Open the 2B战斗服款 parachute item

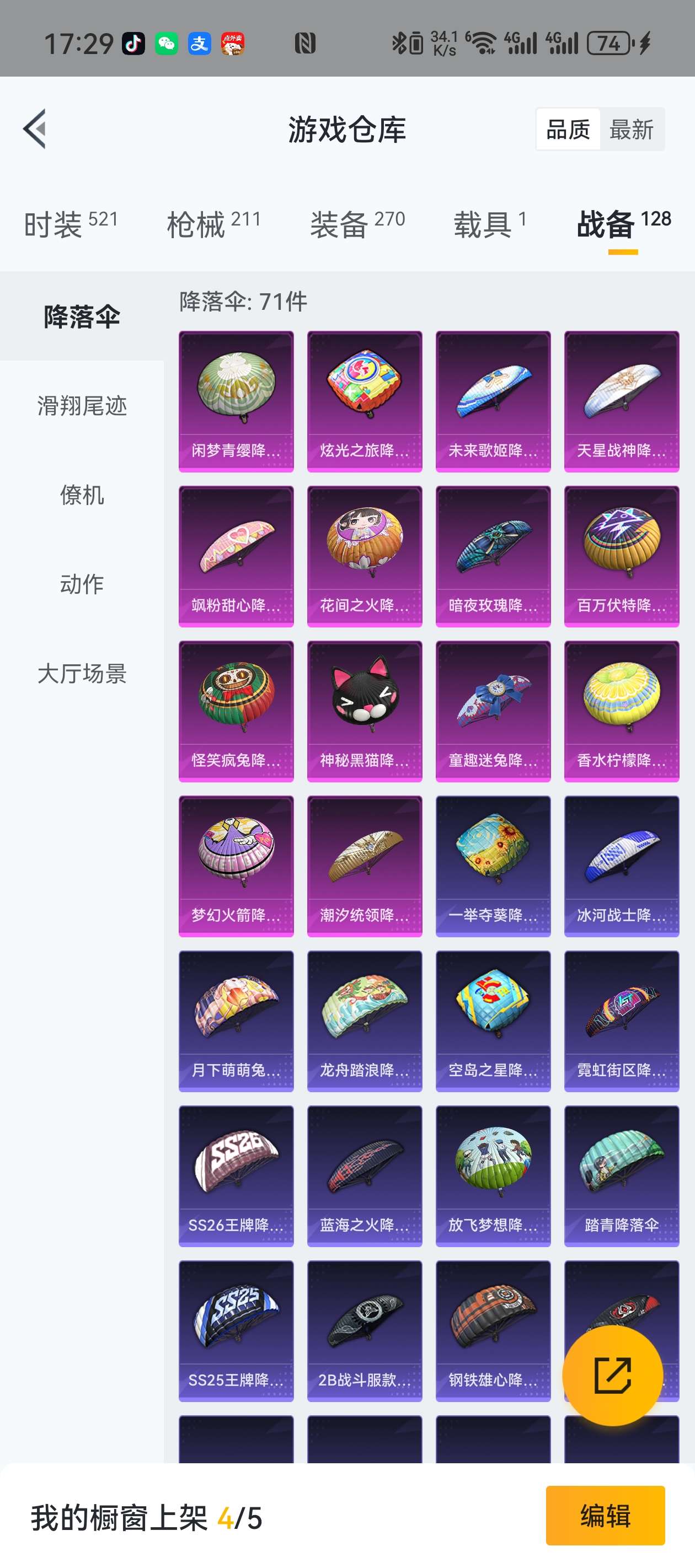[365, 1330]
